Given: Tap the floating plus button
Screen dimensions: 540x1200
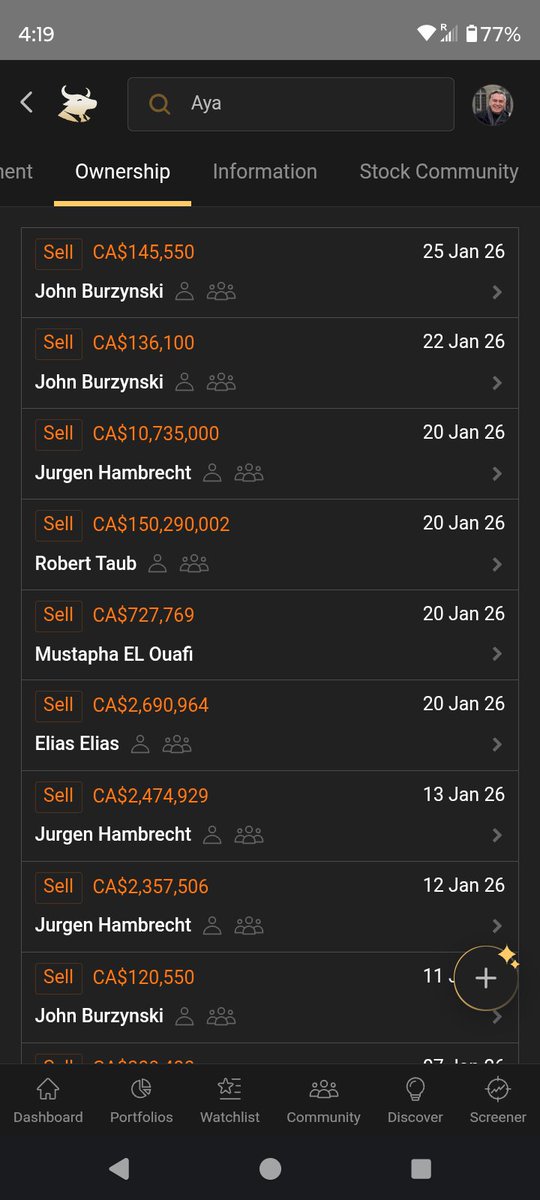Looking at the screenshot, I should 485,978.
